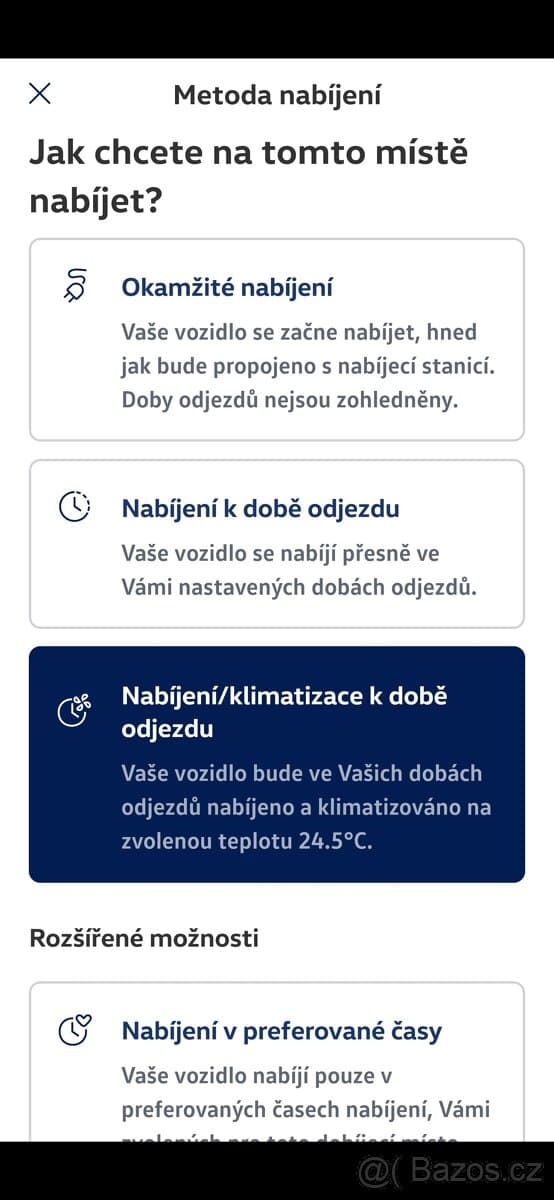Choose Nabíjení k době odjezdu

coord(277,544)
